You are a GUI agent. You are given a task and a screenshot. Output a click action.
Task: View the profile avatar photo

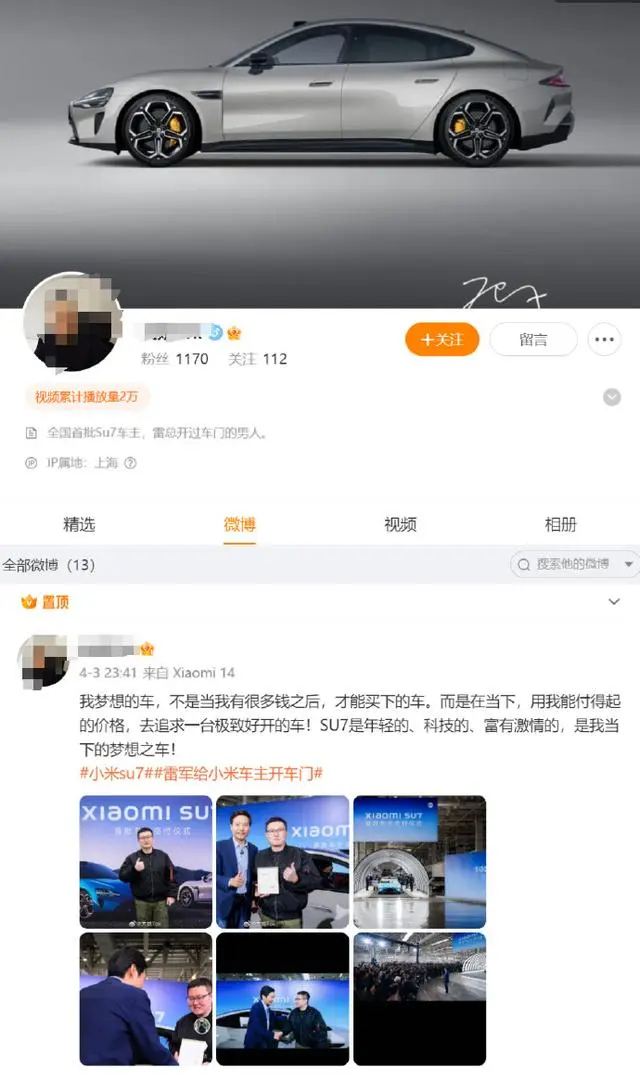click(x=72, y=322)
